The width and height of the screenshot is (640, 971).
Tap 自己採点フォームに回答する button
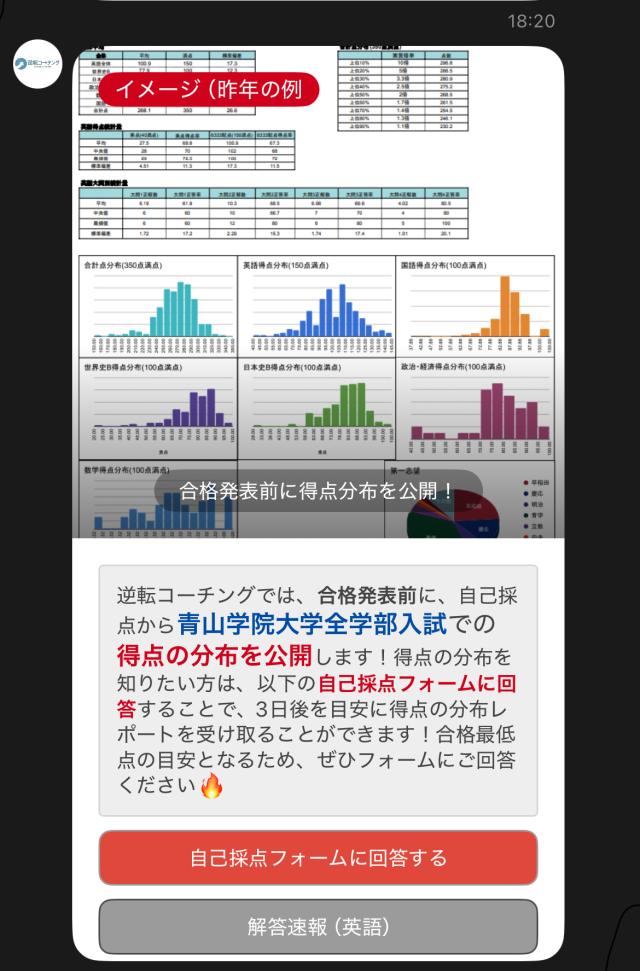318,857
